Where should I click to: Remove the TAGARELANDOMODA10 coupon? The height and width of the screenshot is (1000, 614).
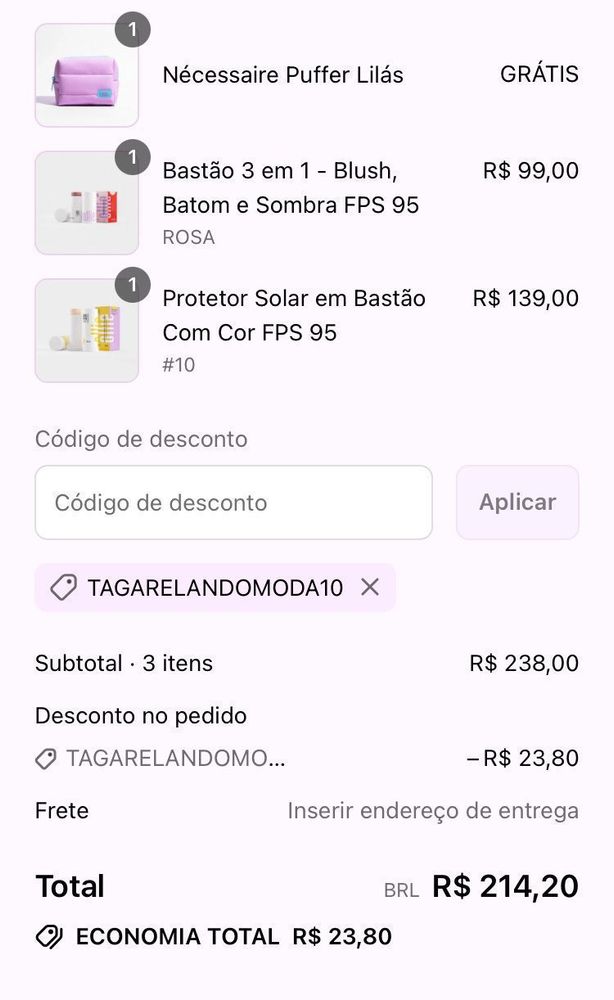coord(370,587)
